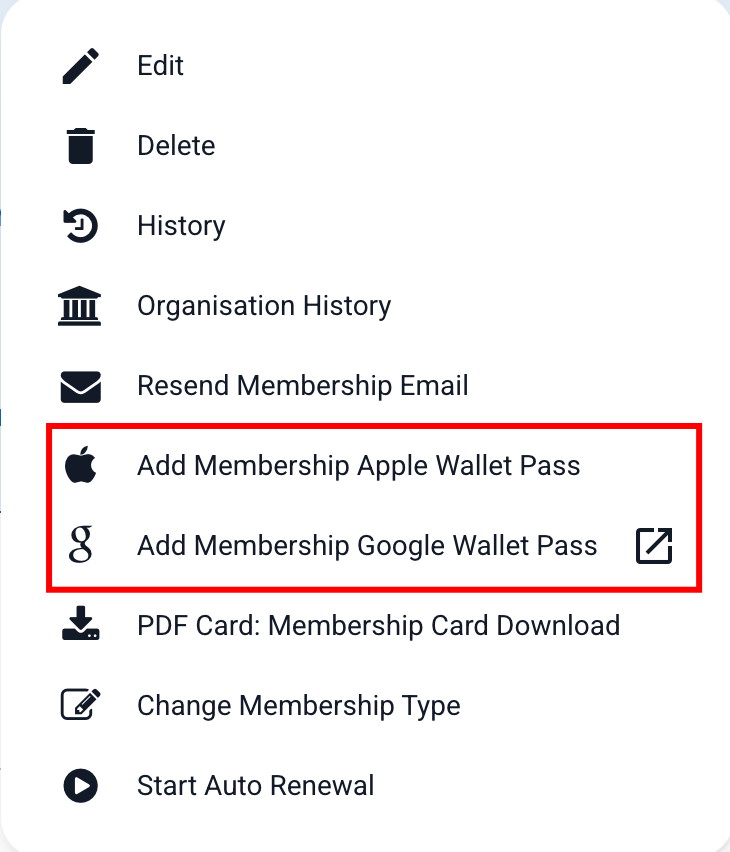Start Auto Renewal
730x852 pixels.
click(x=255, y=786)
